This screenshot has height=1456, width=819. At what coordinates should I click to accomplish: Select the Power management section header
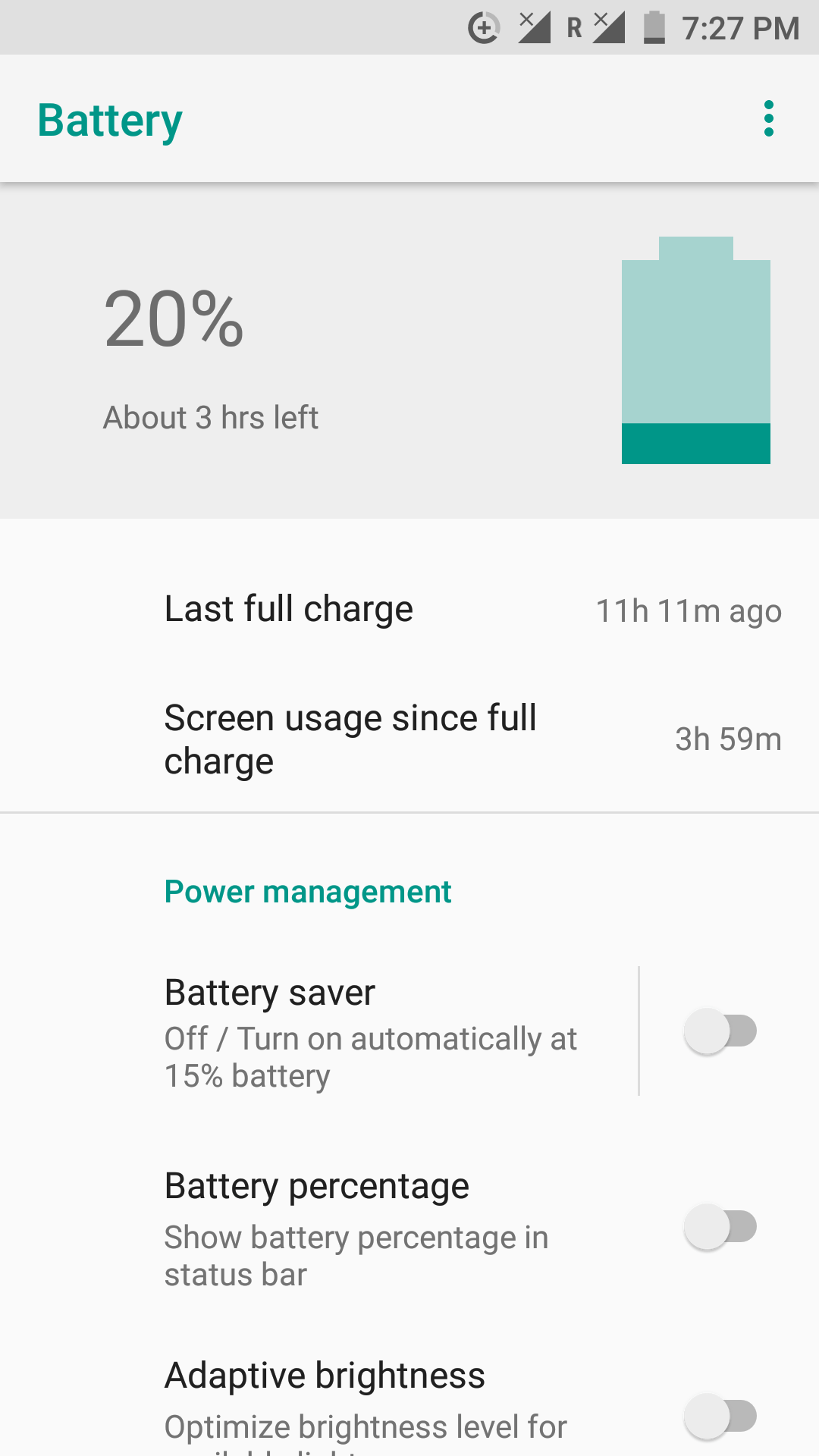tap(307, 891)
